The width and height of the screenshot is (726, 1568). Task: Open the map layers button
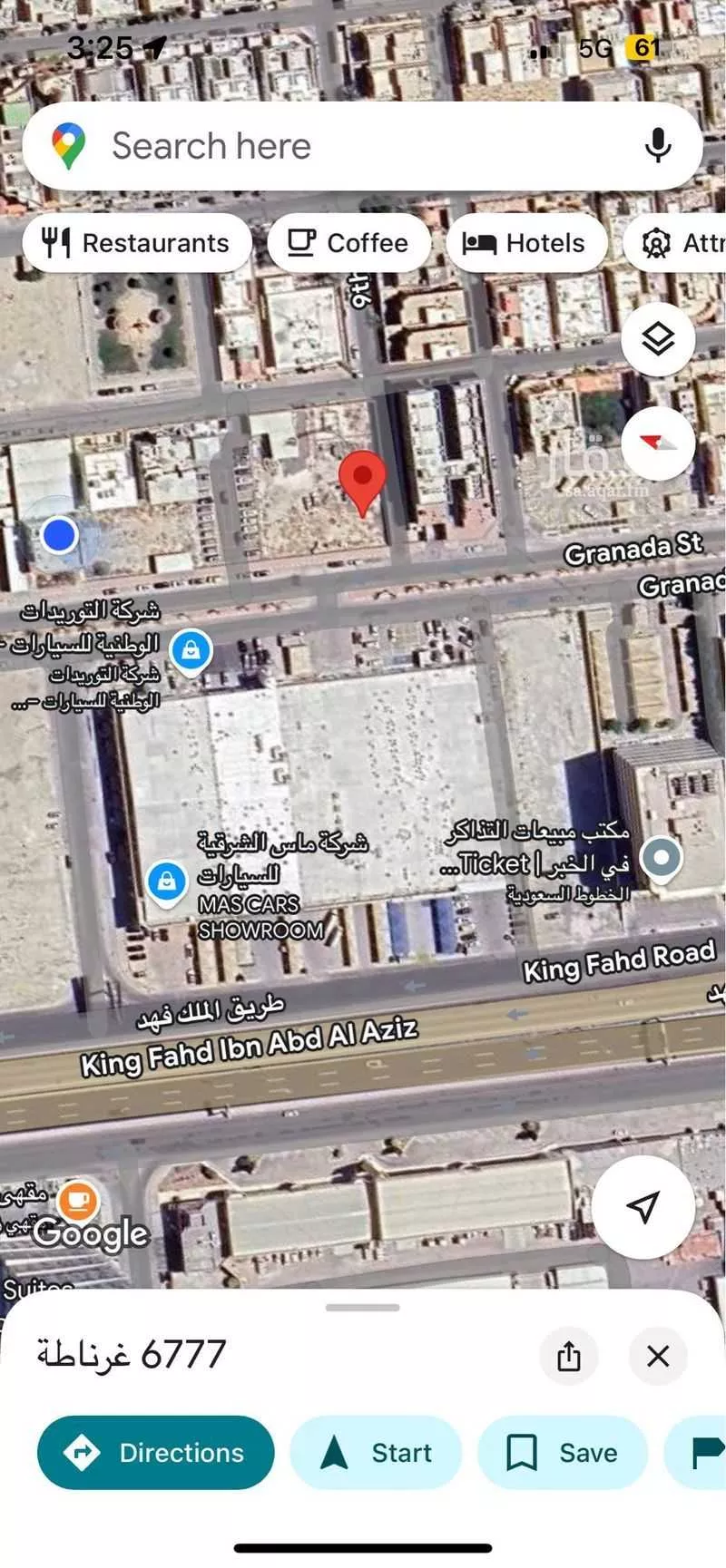click(x=658, y=340)
